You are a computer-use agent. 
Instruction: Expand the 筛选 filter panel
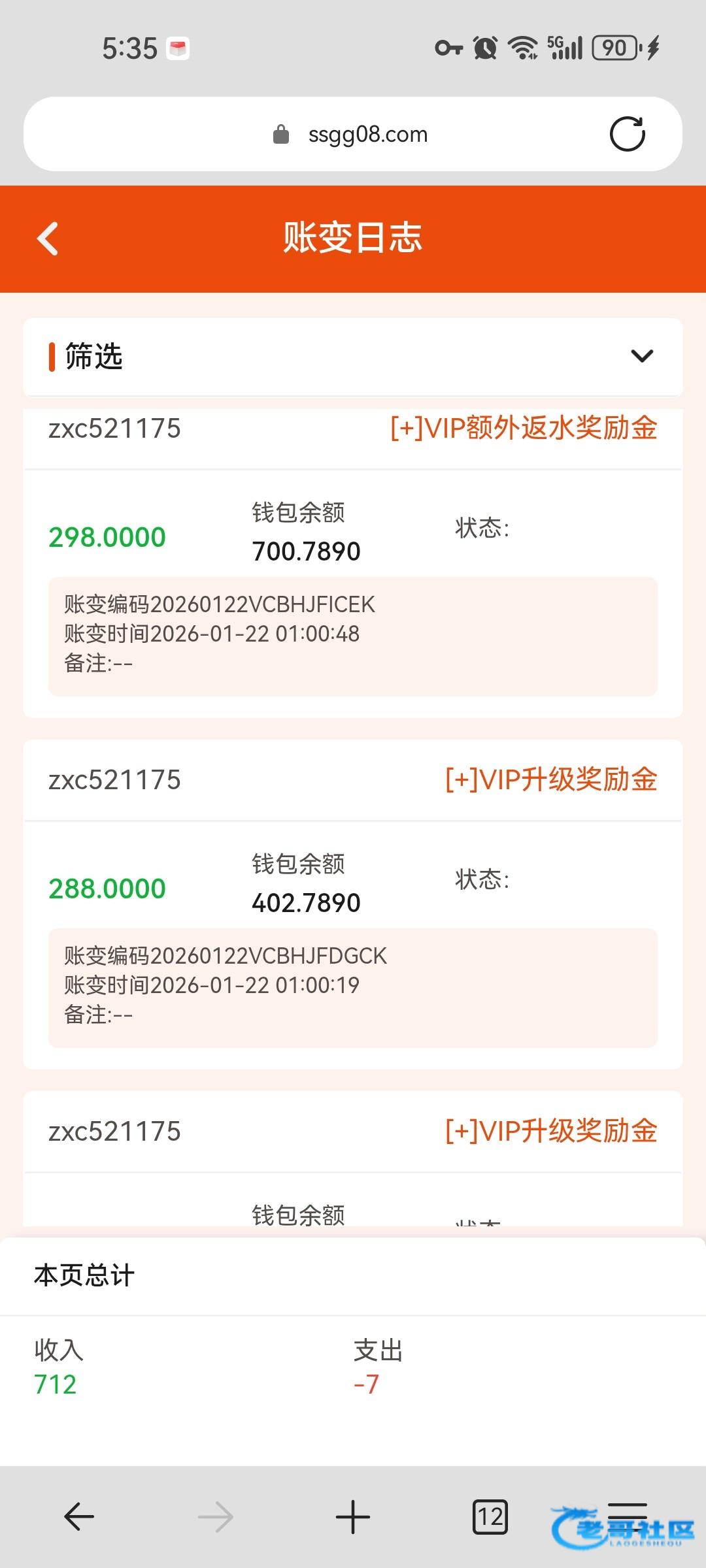pyautogui.click(x=641, y=356)
